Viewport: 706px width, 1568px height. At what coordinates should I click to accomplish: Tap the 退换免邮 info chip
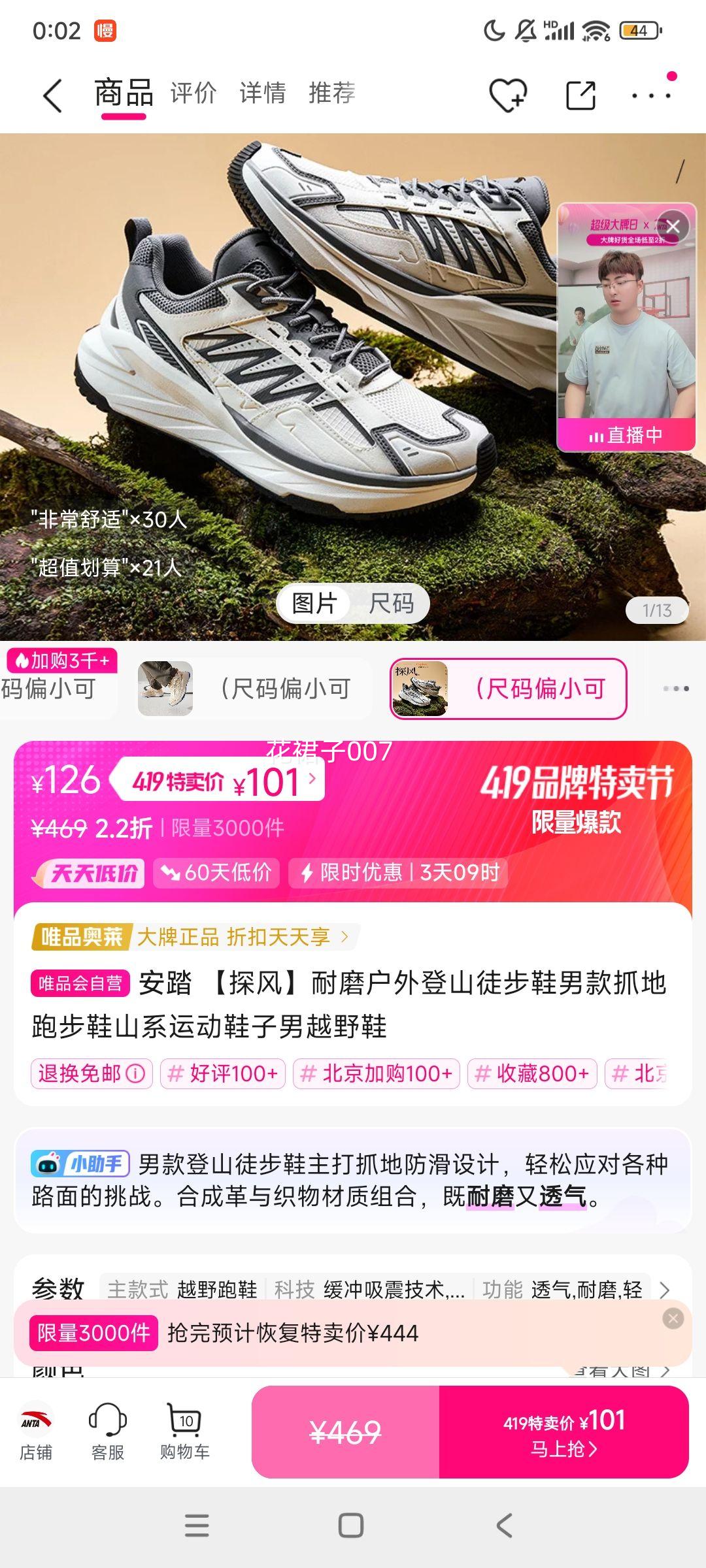(92, 1073)
